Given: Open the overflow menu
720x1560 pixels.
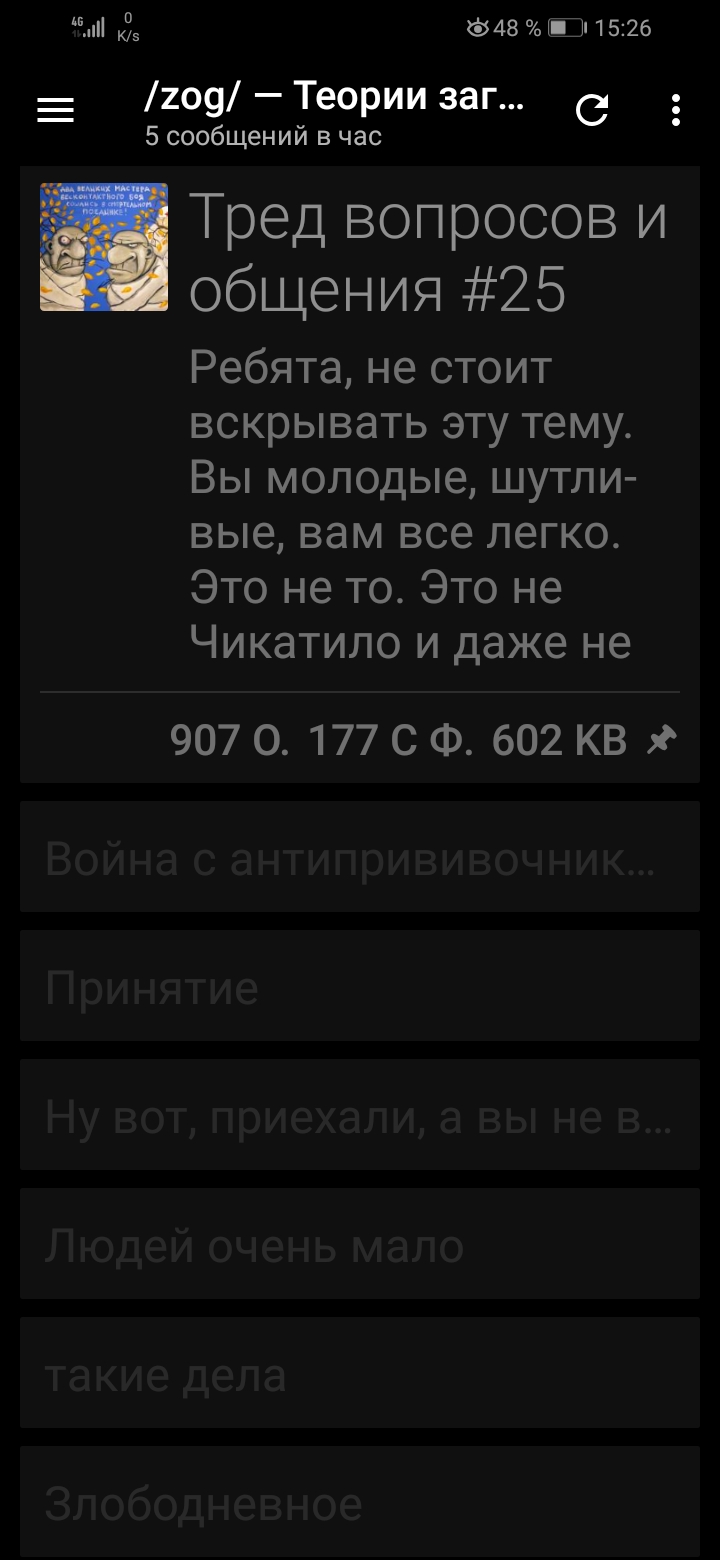Looking at the screenshot, I should point(676,110).
